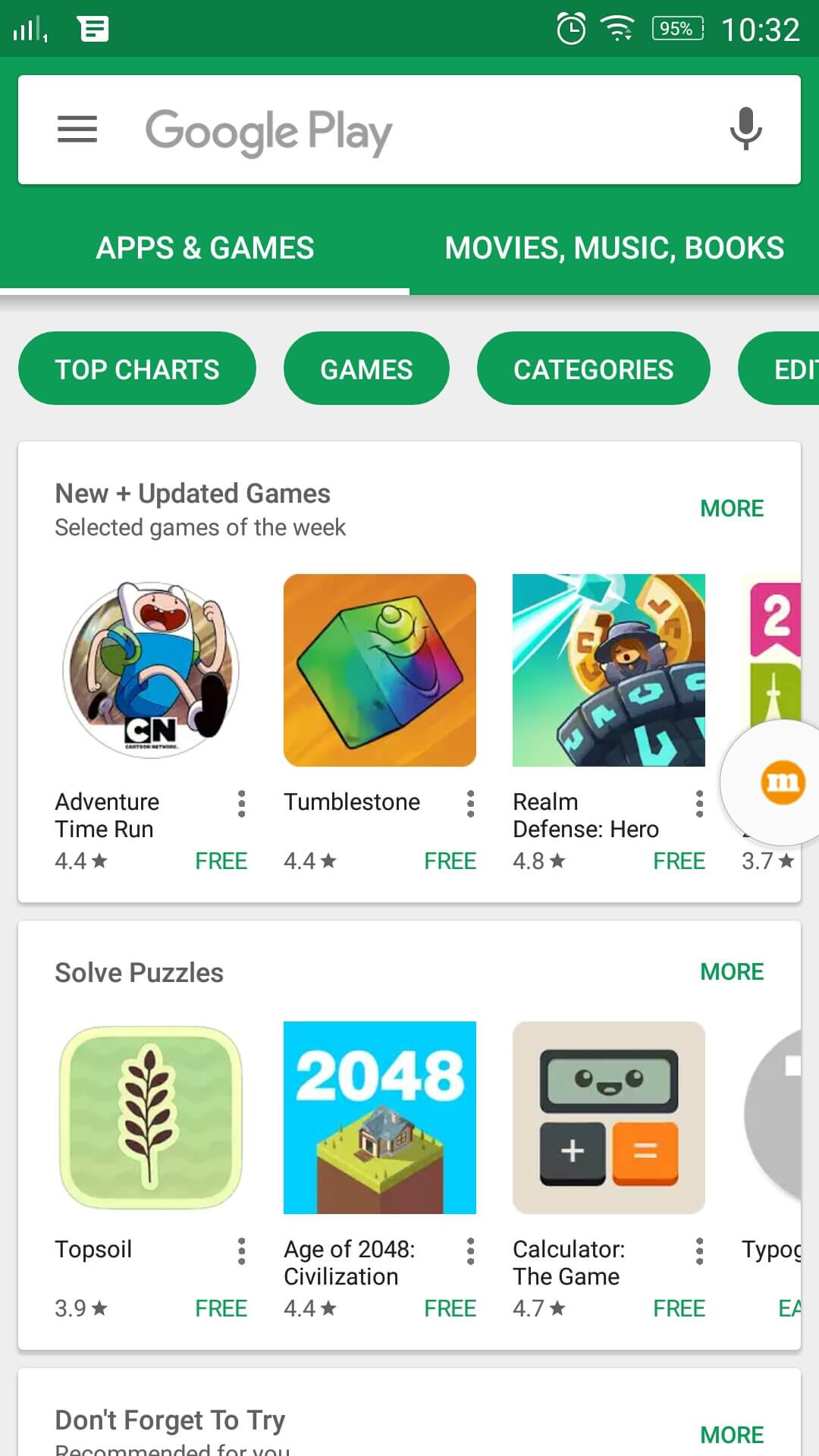Switch to the Movies, Music, Books tab
819x1456 pixels.
coord(614,248)
